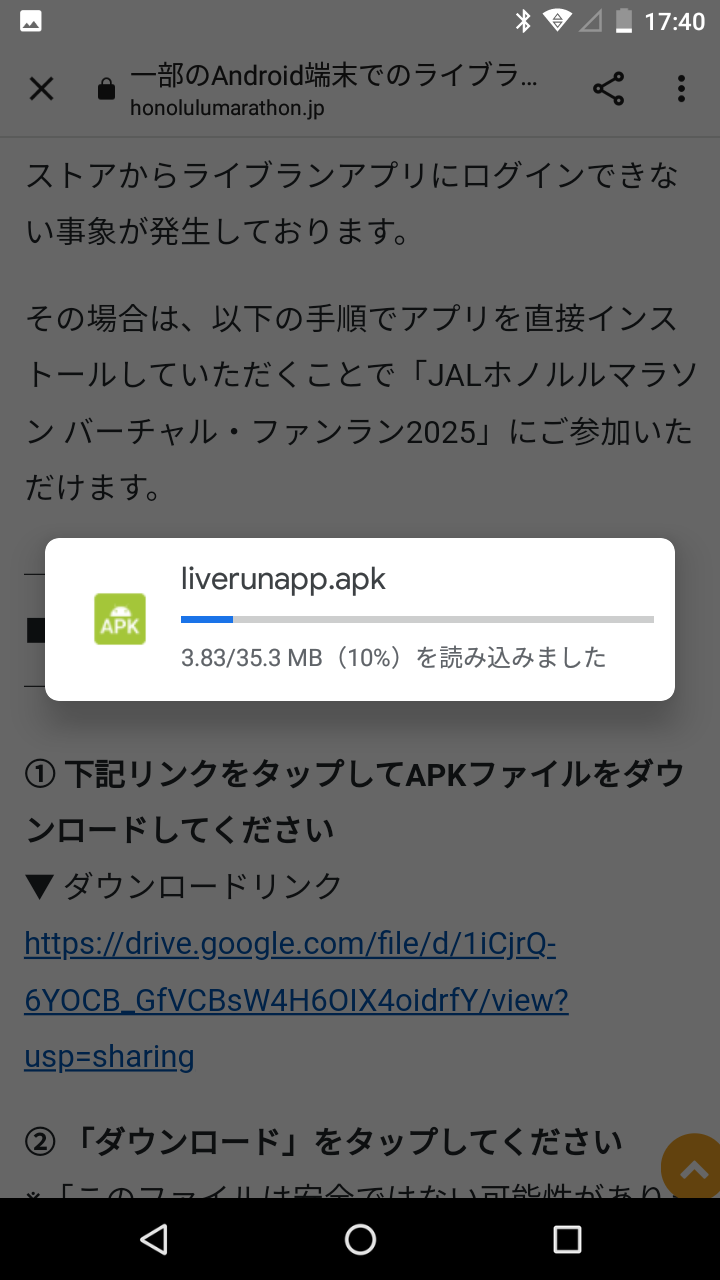Open the overflow menu
The image size is (720, 1280).
pos(681,89)
